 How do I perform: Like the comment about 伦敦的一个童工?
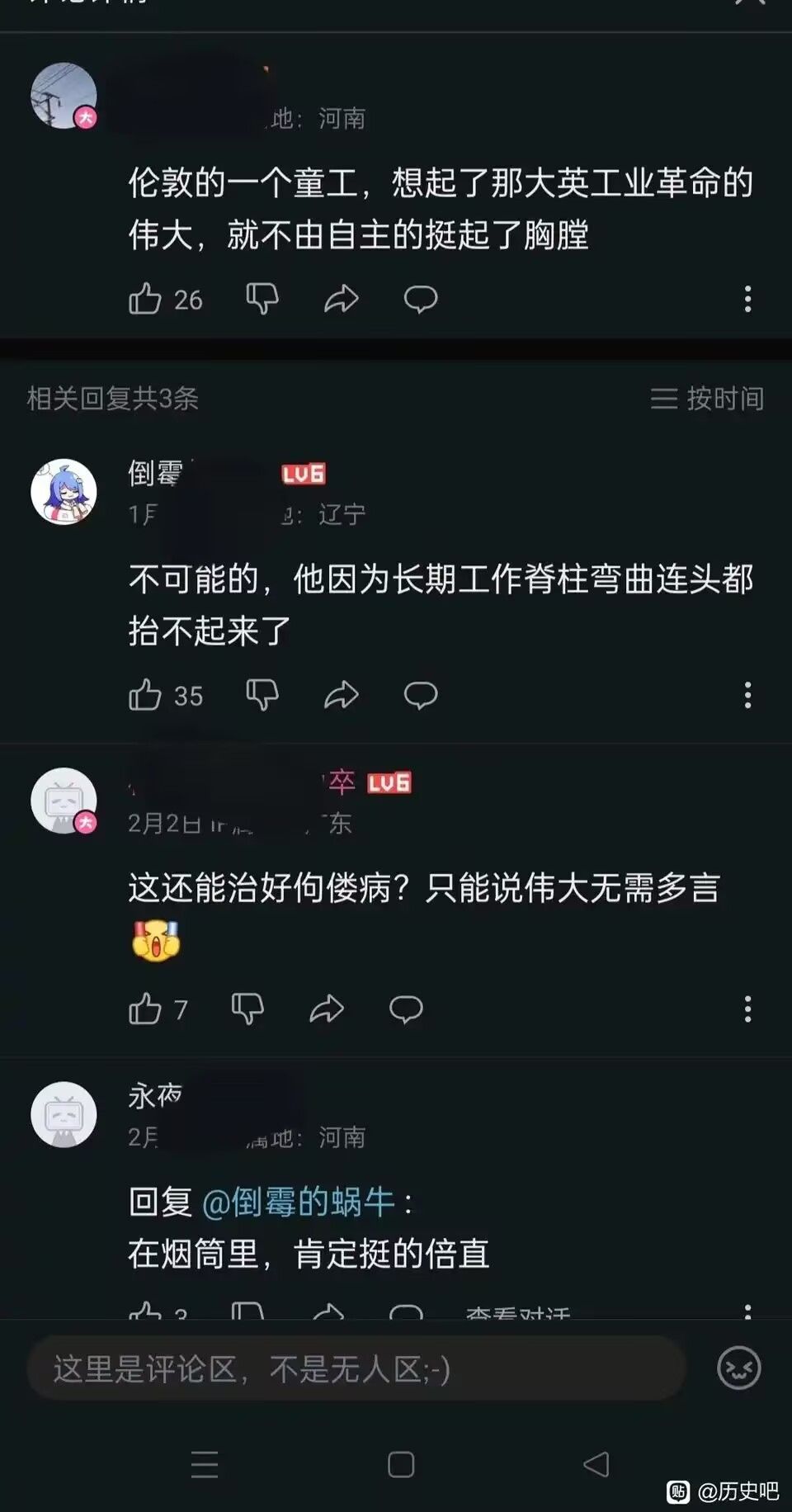145,299
